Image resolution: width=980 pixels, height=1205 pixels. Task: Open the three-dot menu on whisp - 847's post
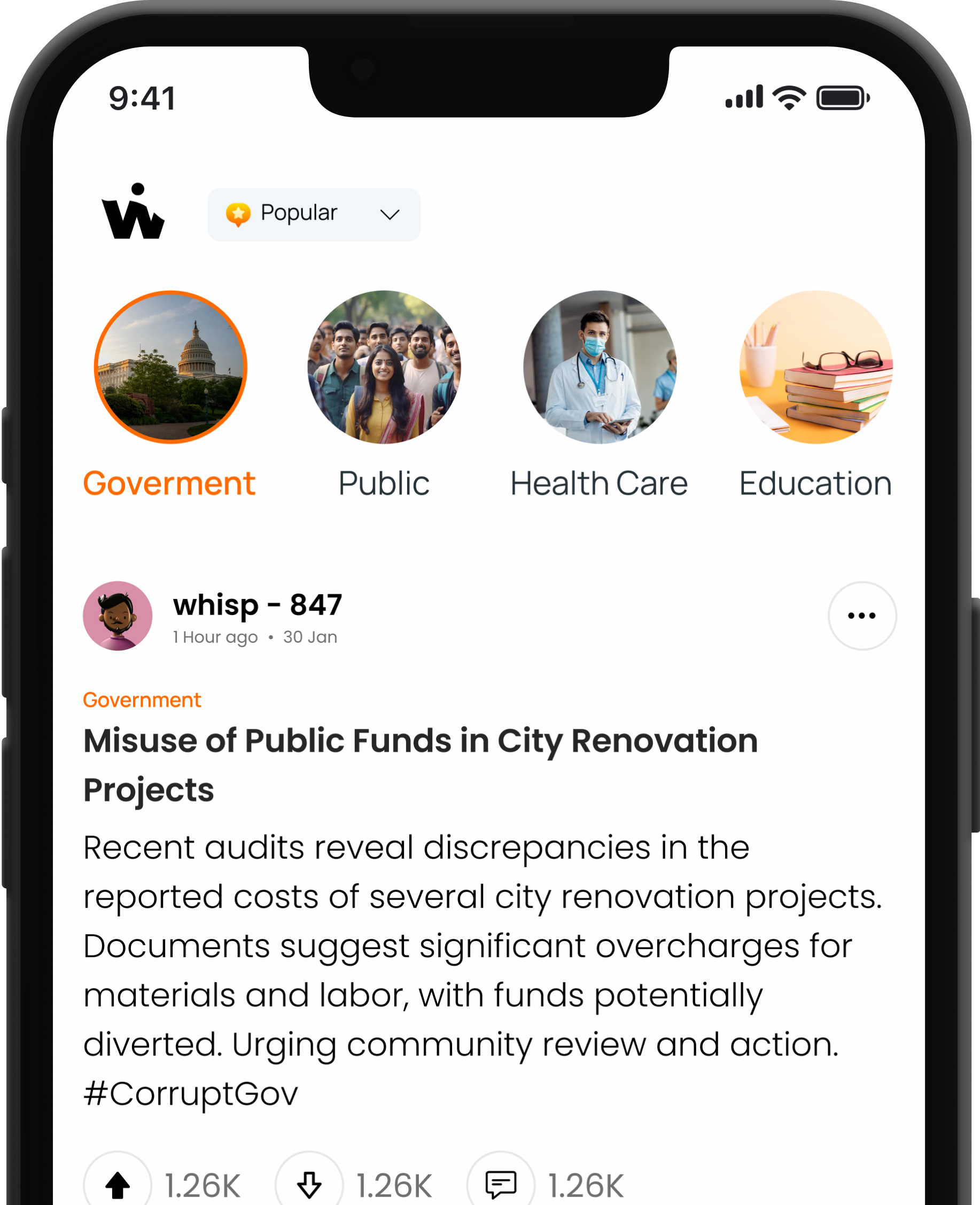[x=861, y=616]
